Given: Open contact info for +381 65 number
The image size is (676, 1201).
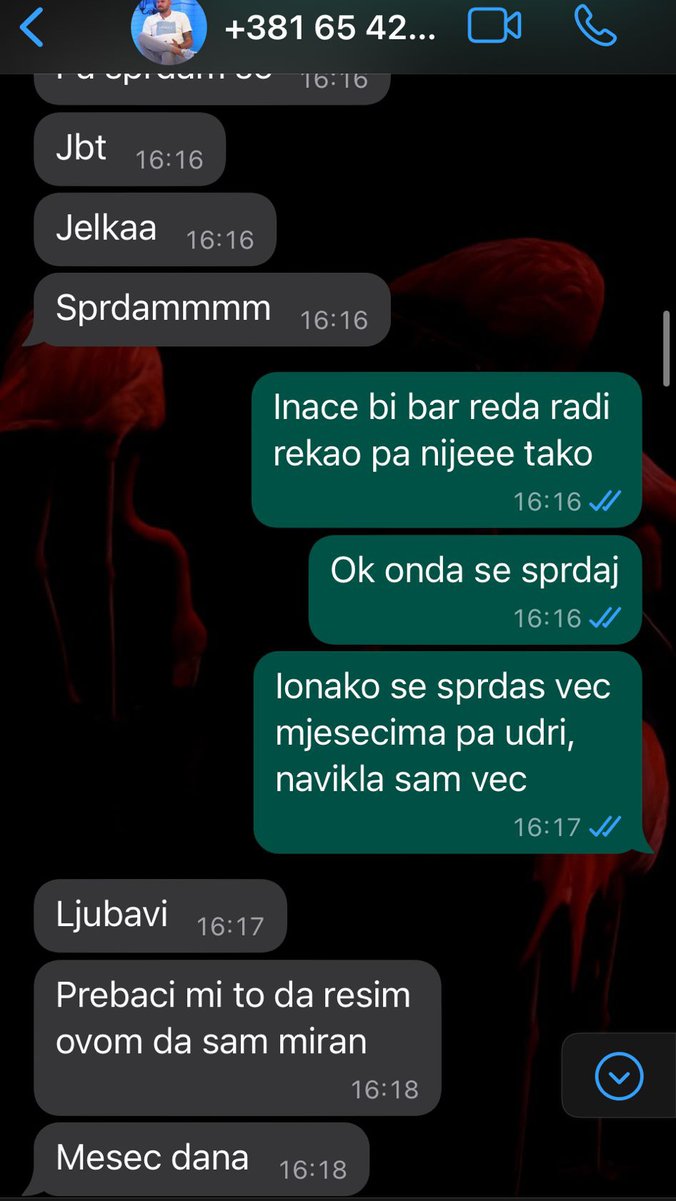Looking at the screenshot, I should click(330, 28).
